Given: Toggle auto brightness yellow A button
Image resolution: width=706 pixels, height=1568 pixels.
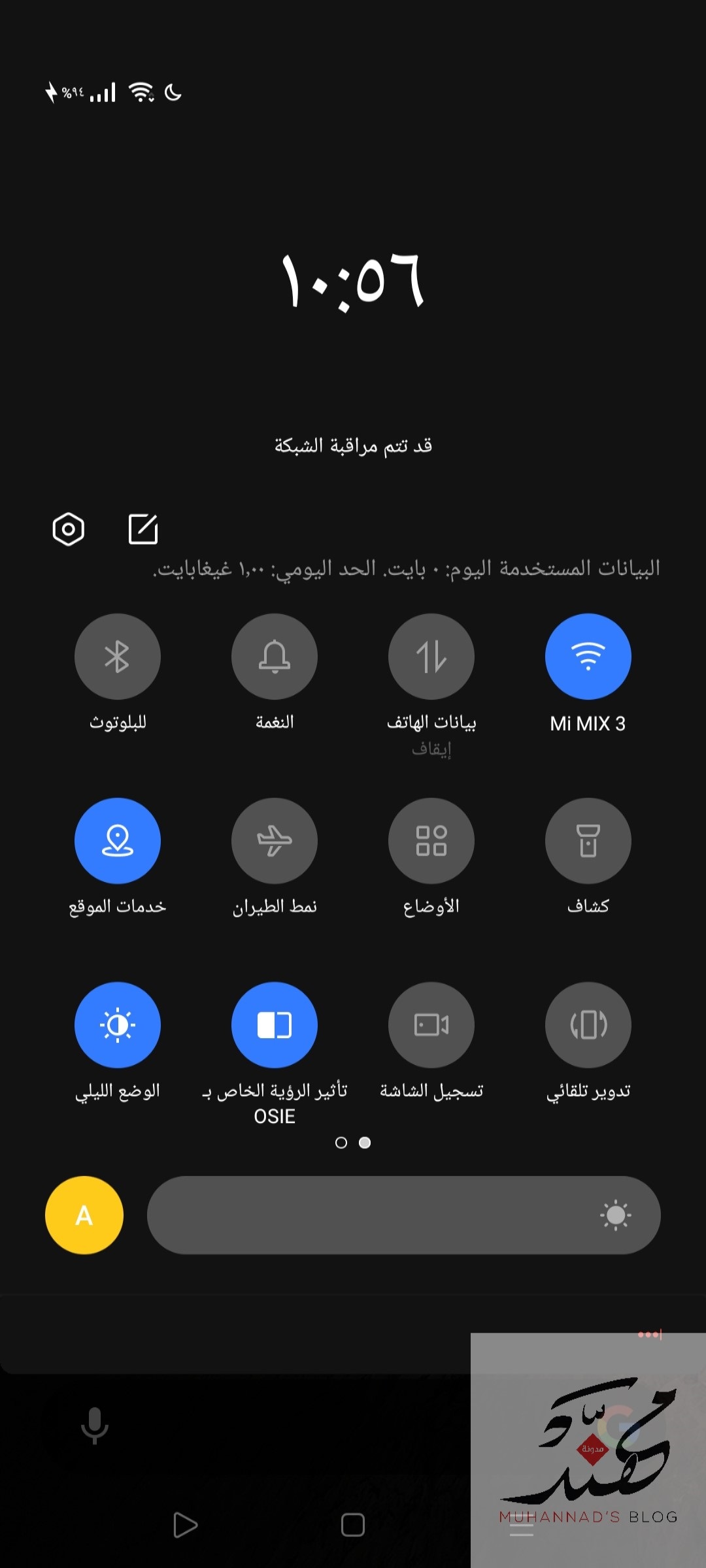Looking at the screenshot, I should coord(84,1215).
